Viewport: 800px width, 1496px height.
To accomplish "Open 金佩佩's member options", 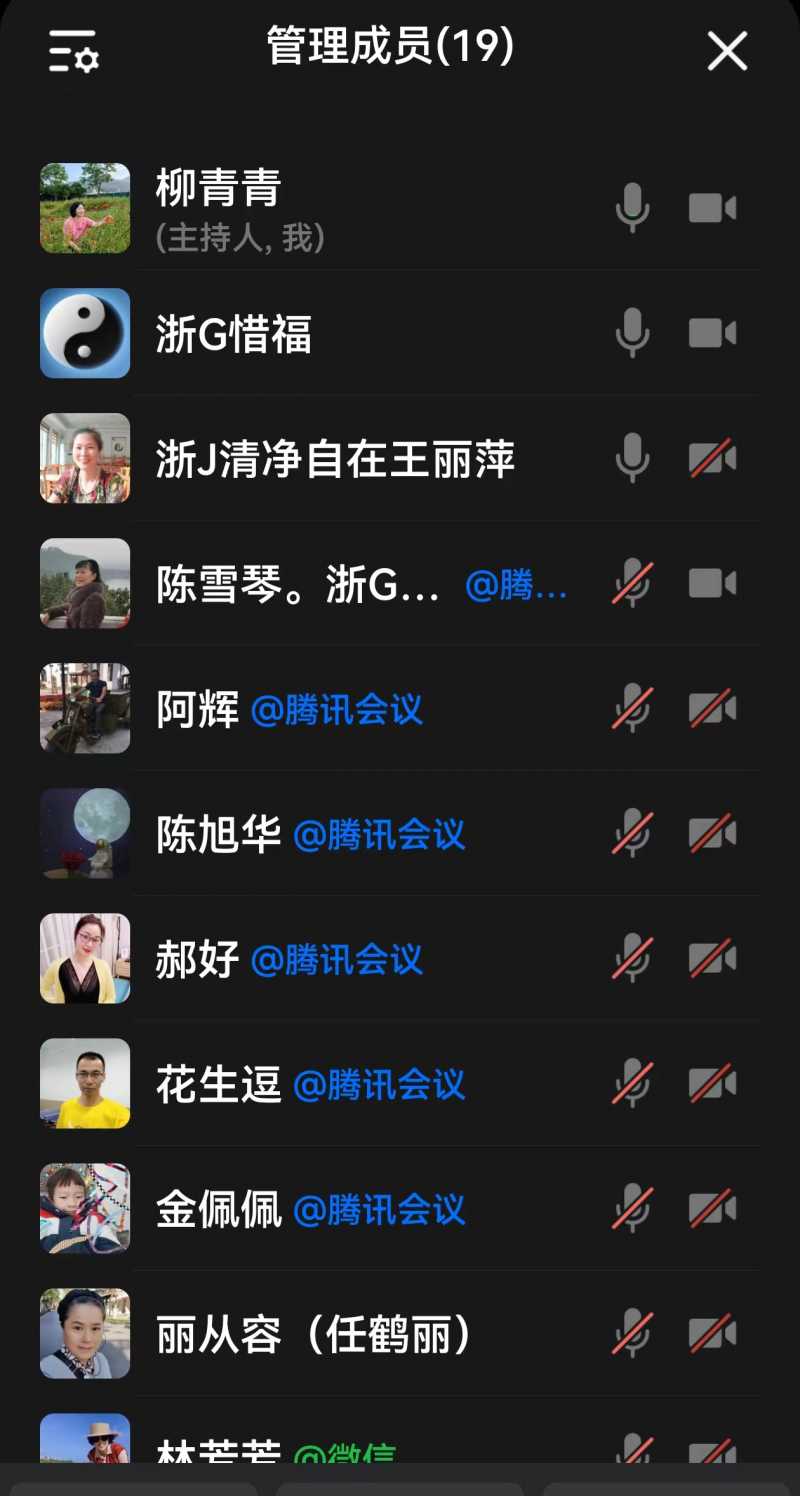I will (300, 1209).
